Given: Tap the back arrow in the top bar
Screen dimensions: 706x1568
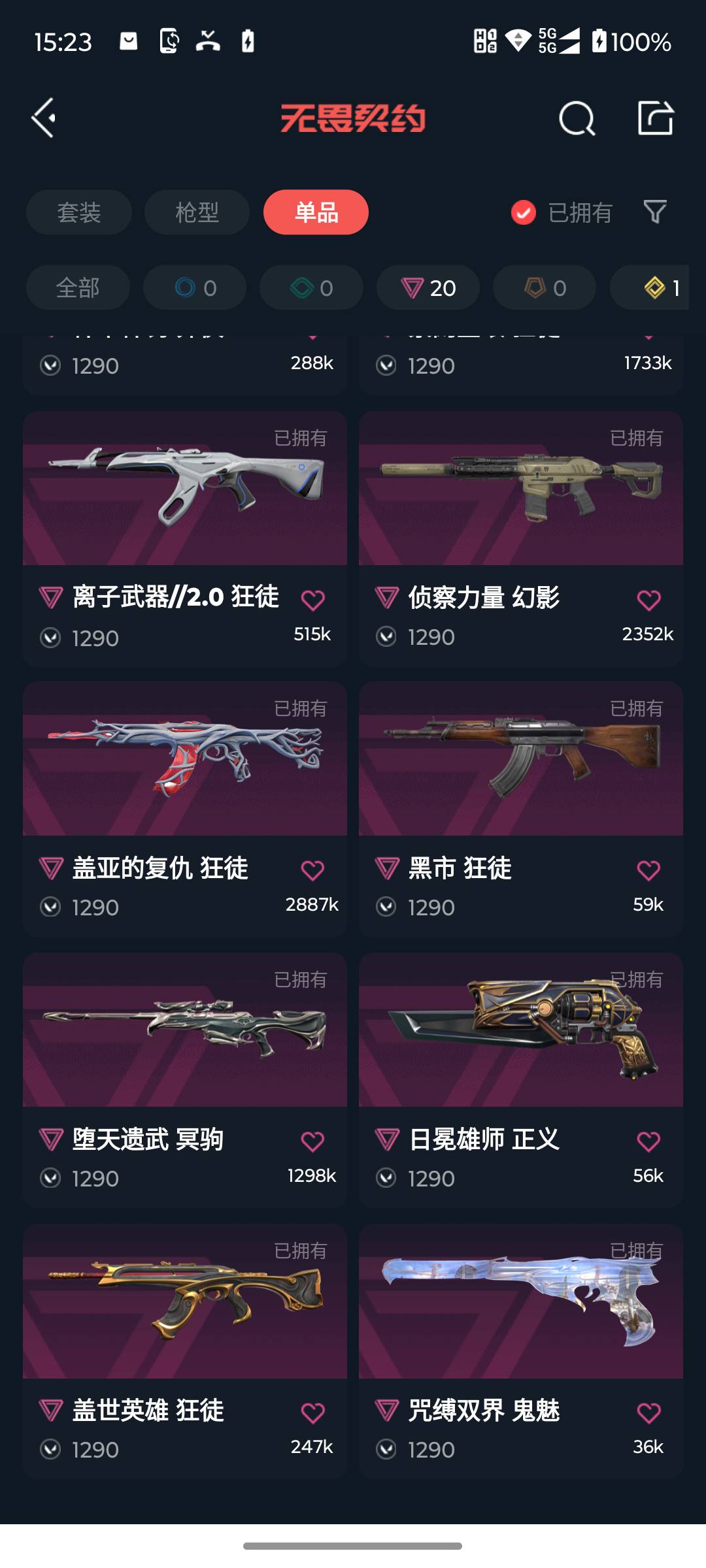Looking at the screenshot, I should (x=43, y=118).
